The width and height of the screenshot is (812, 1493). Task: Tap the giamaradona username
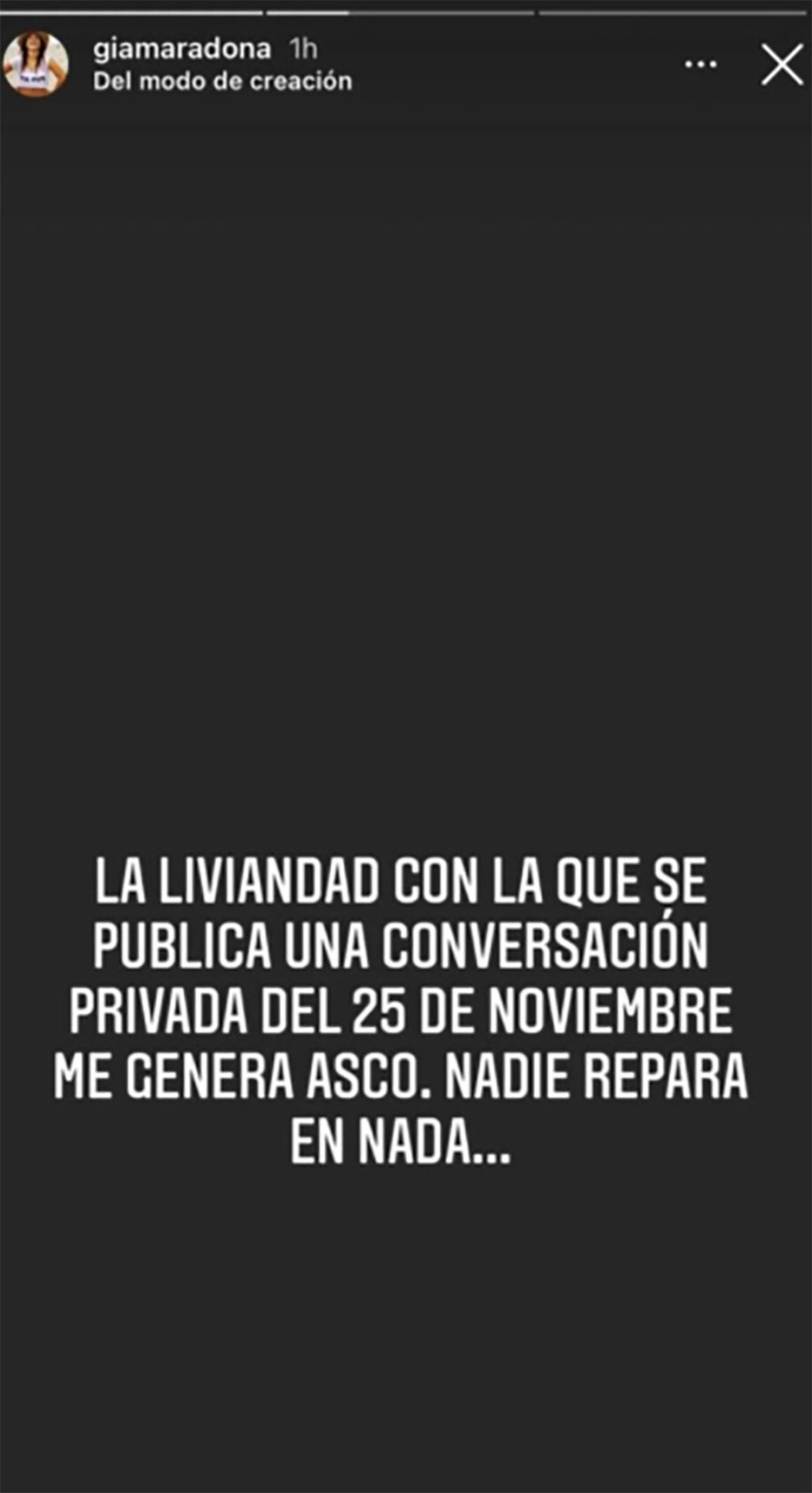(x=182, y=48)
